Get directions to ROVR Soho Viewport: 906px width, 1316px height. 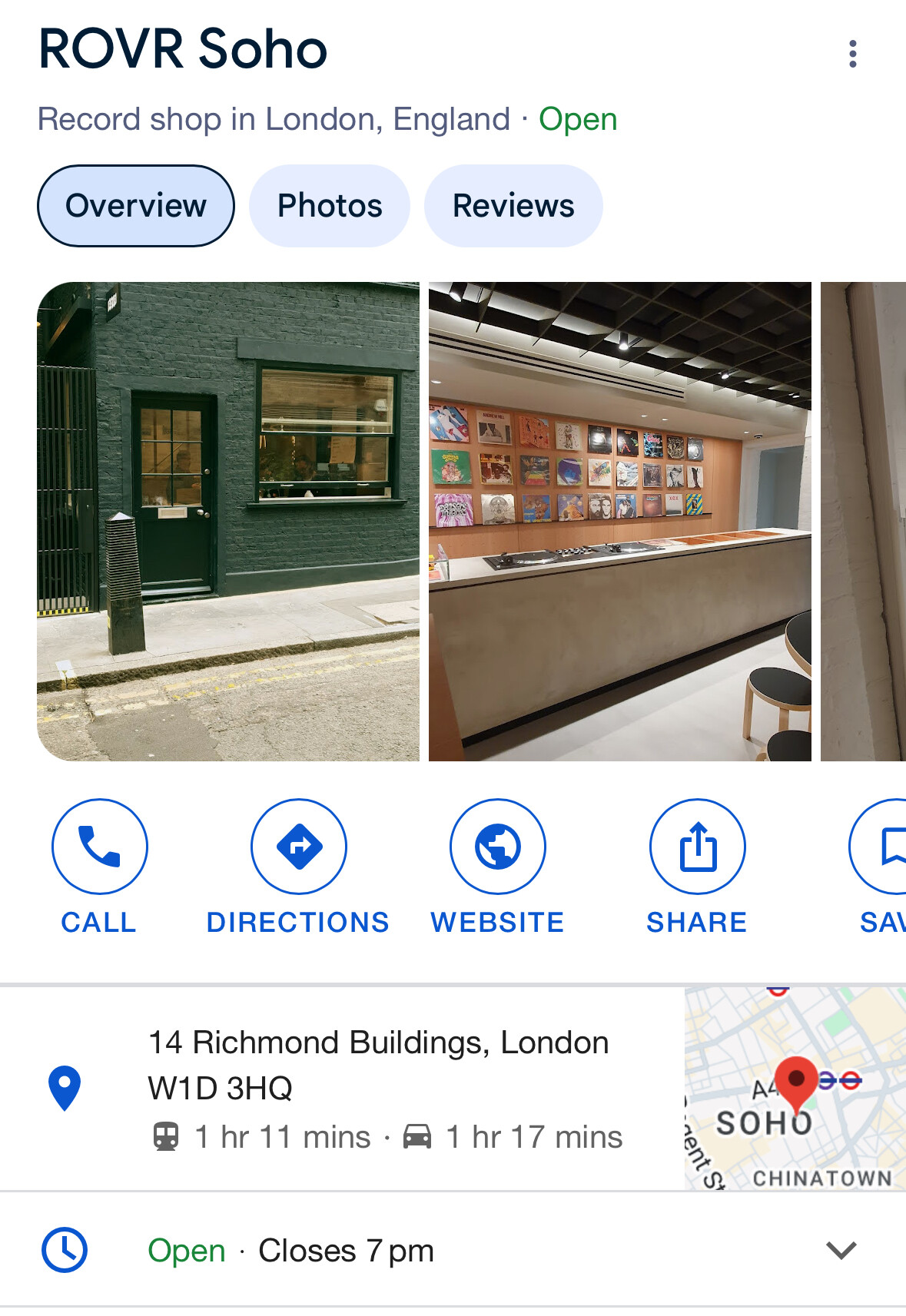tap(298, 847)
